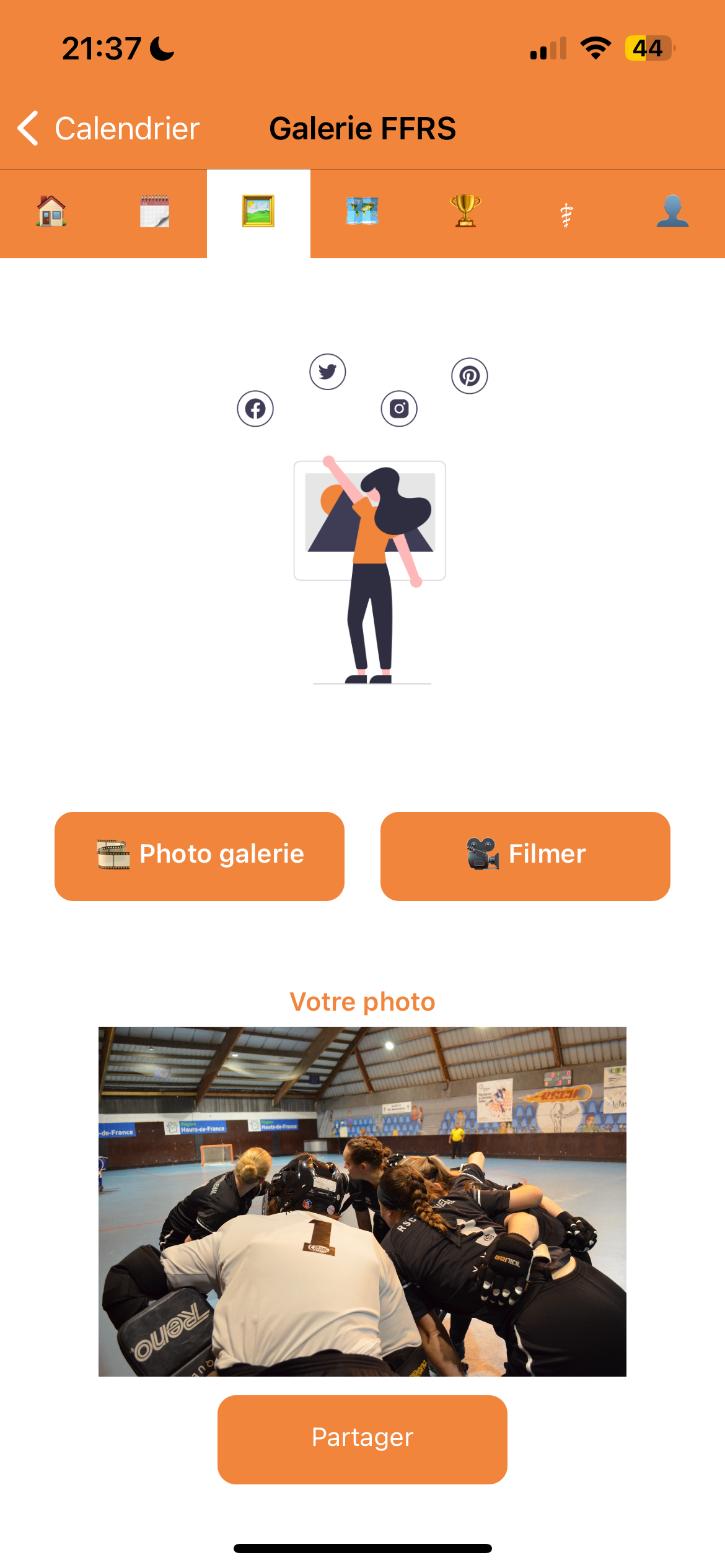Share the photo with Partager
The height and width of the screenshot is (1568, 725).
pos(362,1439)
